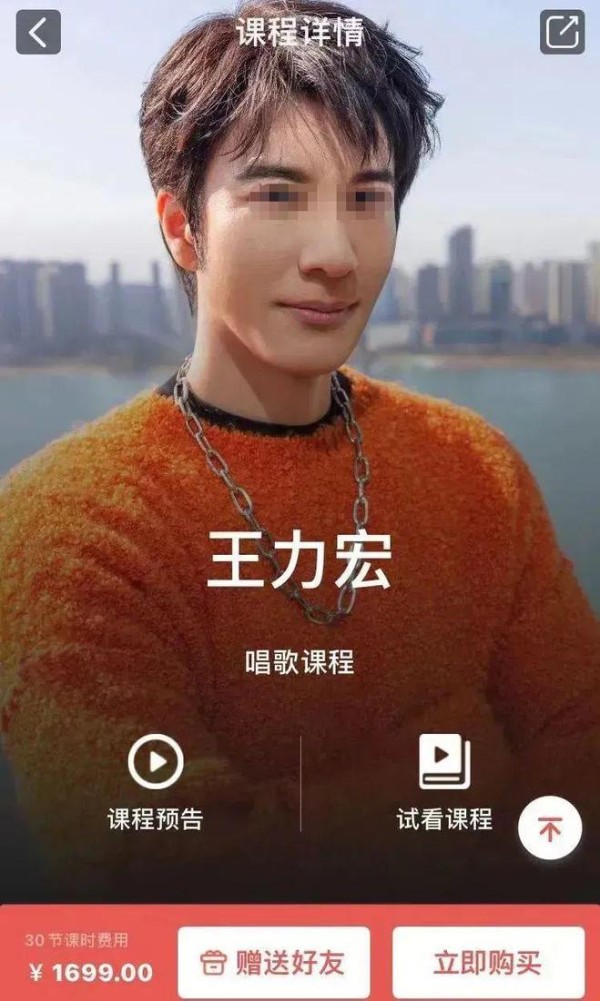Open 试看课程 trial lesson
Screen dimensions: 600x1001
coord(444,782)
